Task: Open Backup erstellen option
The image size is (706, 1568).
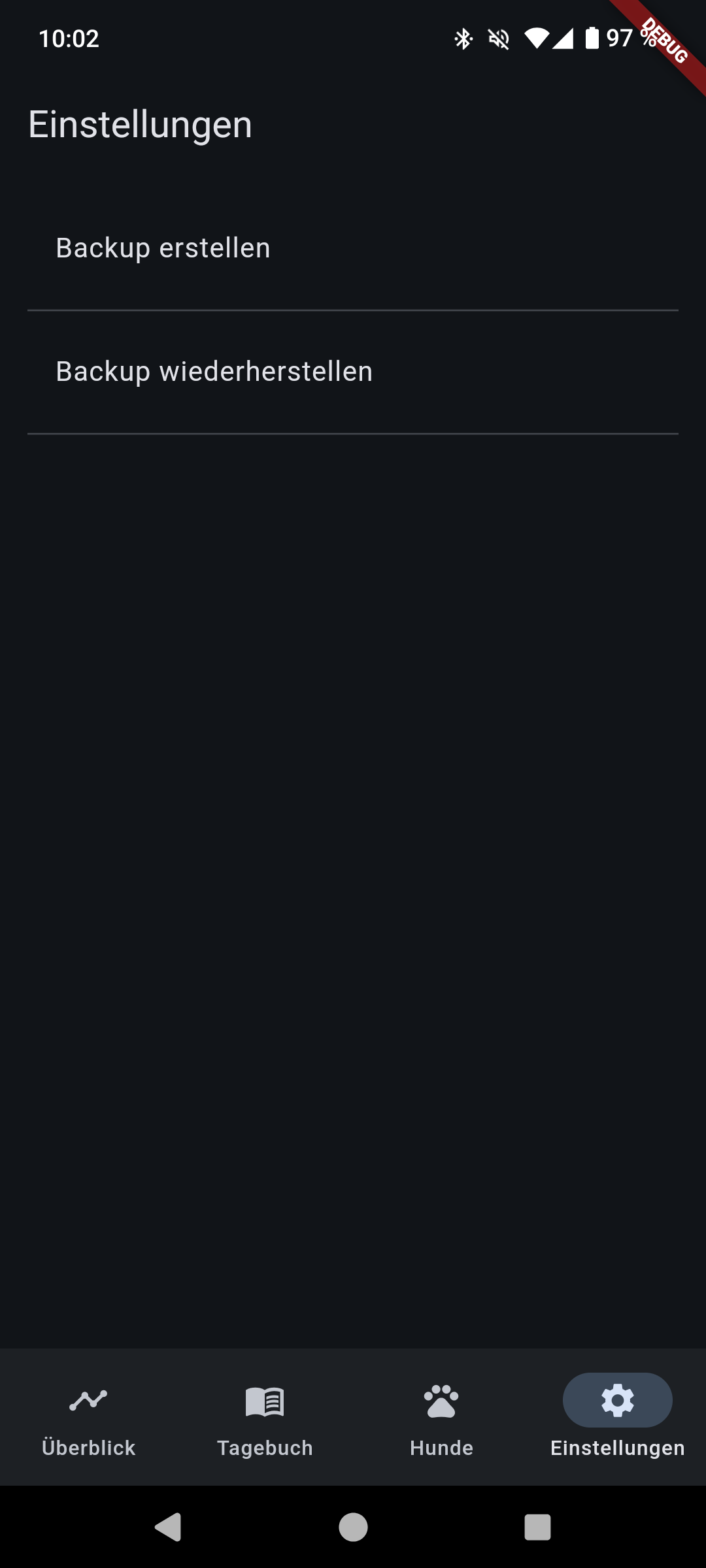Action: (353, 248)
